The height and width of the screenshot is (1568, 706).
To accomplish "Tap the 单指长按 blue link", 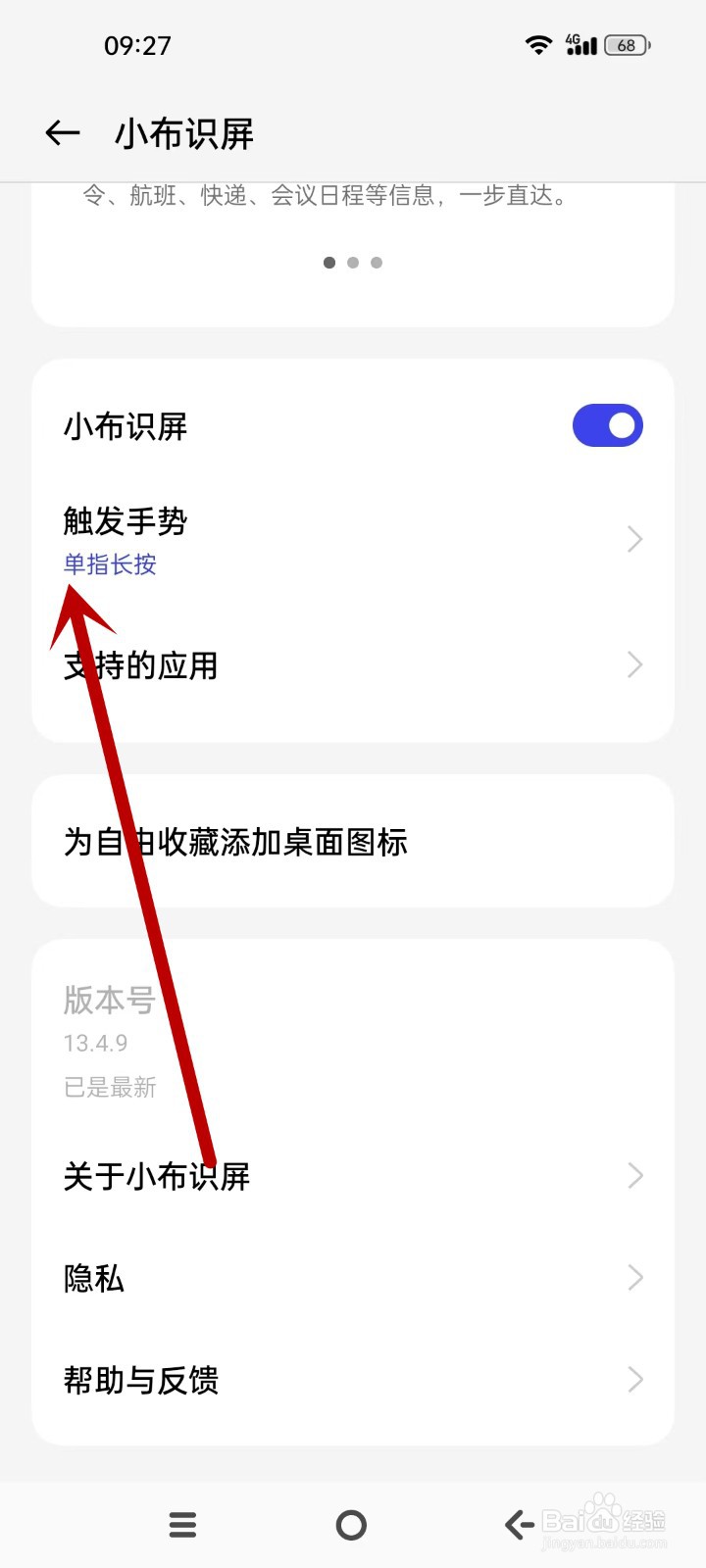I will (109, 564).
